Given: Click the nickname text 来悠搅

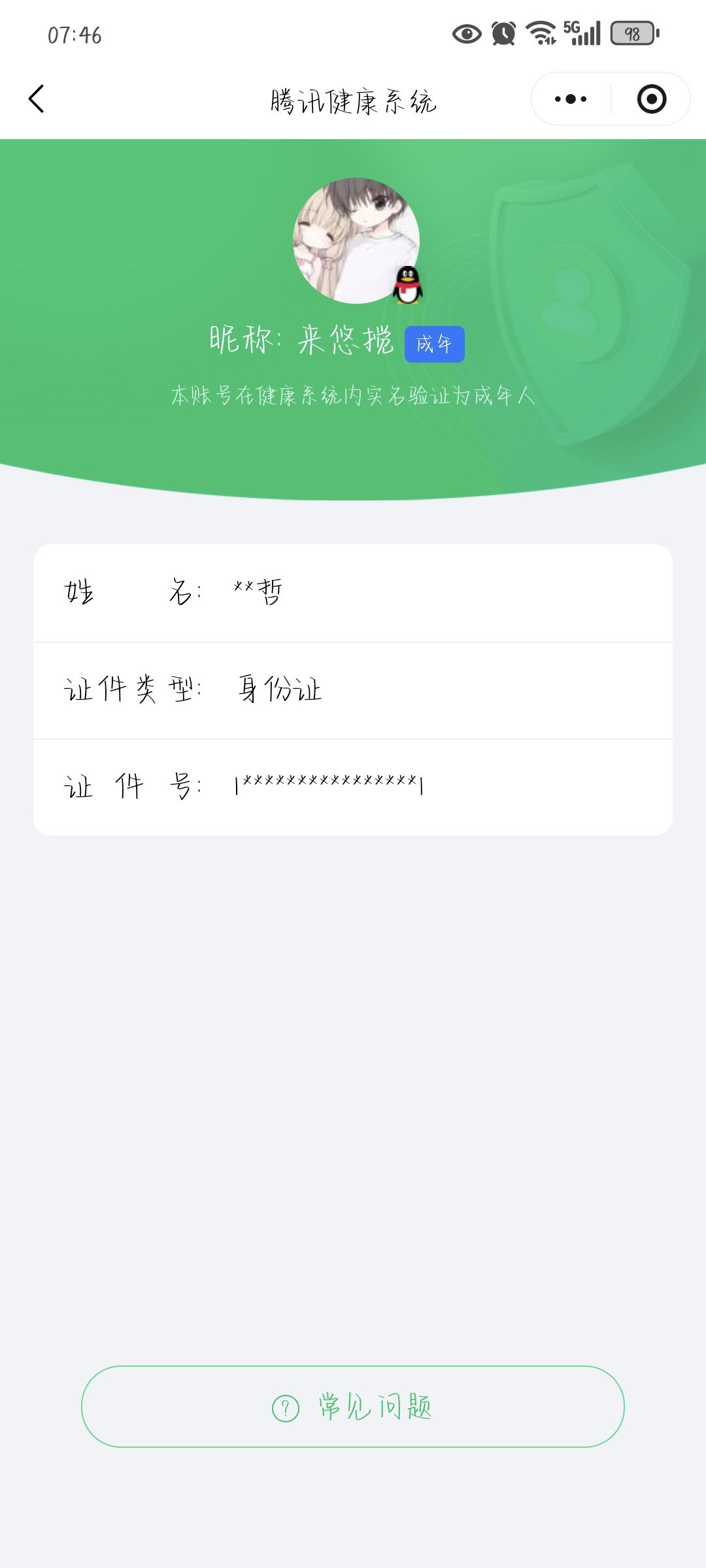Looking at the screenshot, I should pos(346,340).
